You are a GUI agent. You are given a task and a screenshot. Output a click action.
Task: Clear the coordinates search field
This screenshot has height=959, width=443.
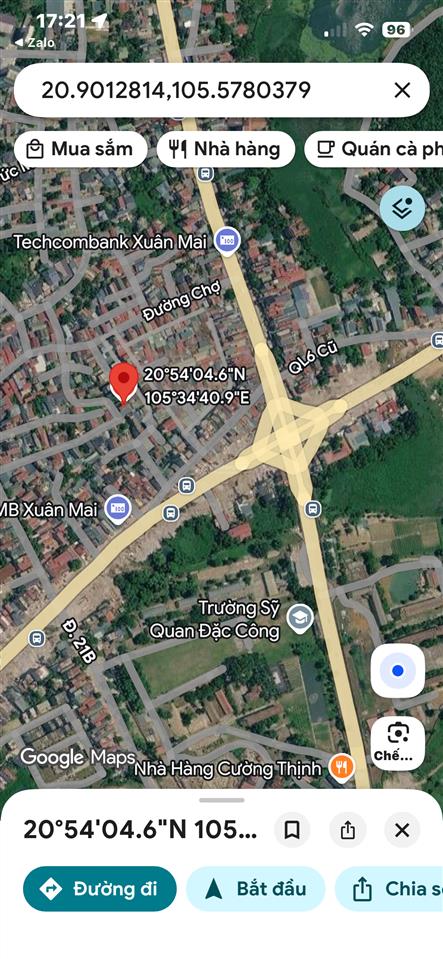pos(402,91)
